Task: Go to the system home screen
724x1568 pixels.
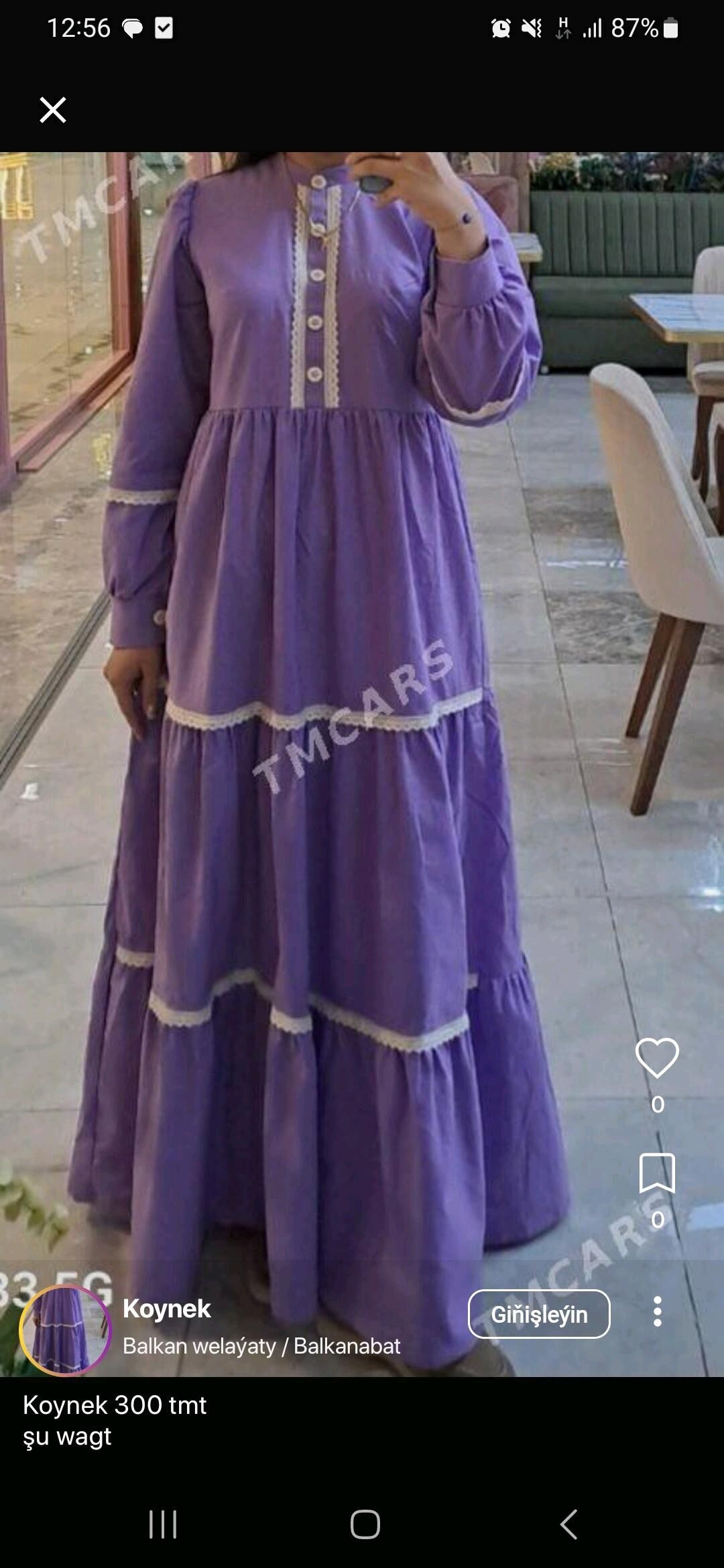Action: [x=365, y=1524]
